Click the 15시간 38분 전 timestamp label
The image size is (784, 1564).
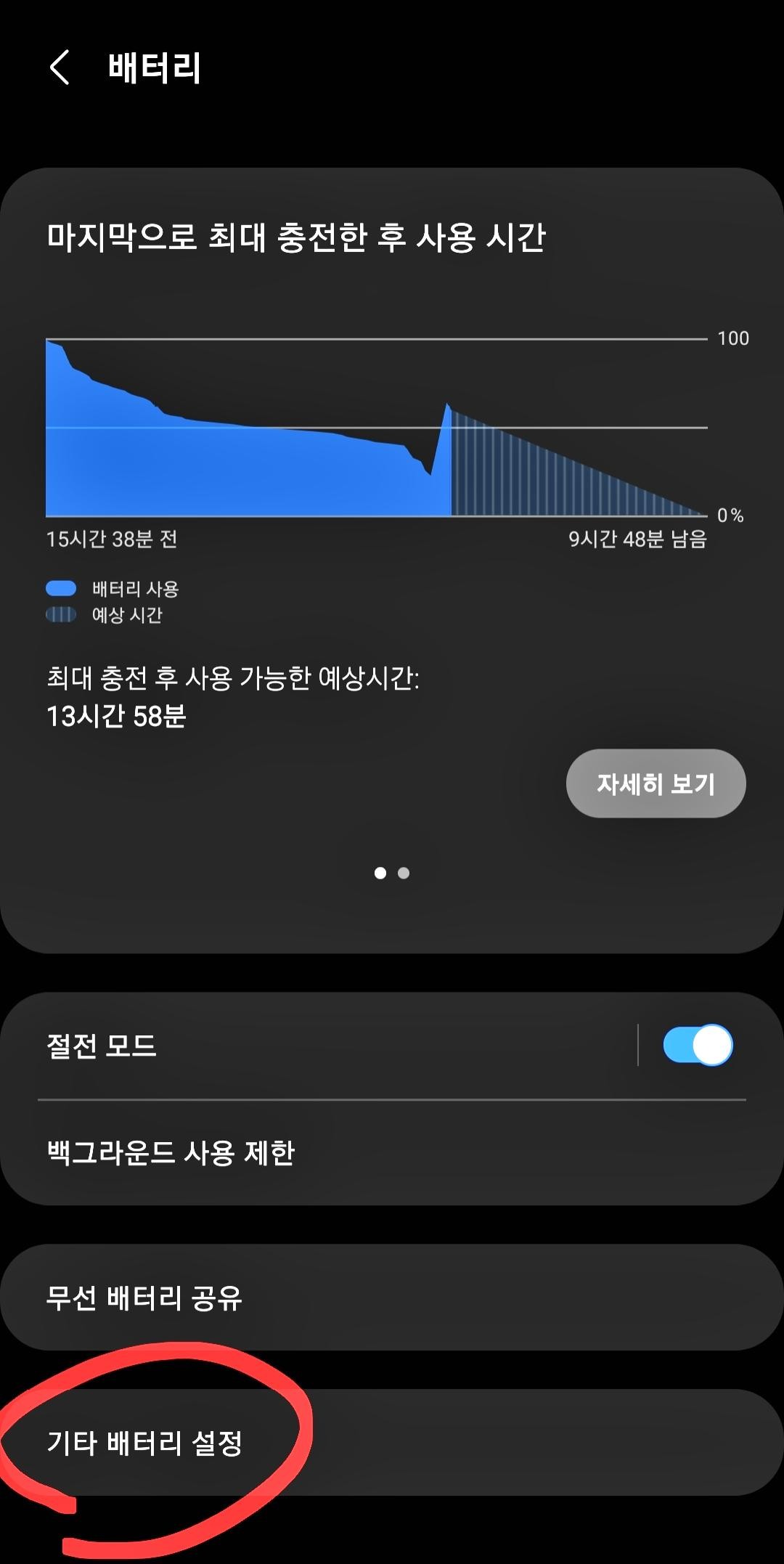click(113, 539)
